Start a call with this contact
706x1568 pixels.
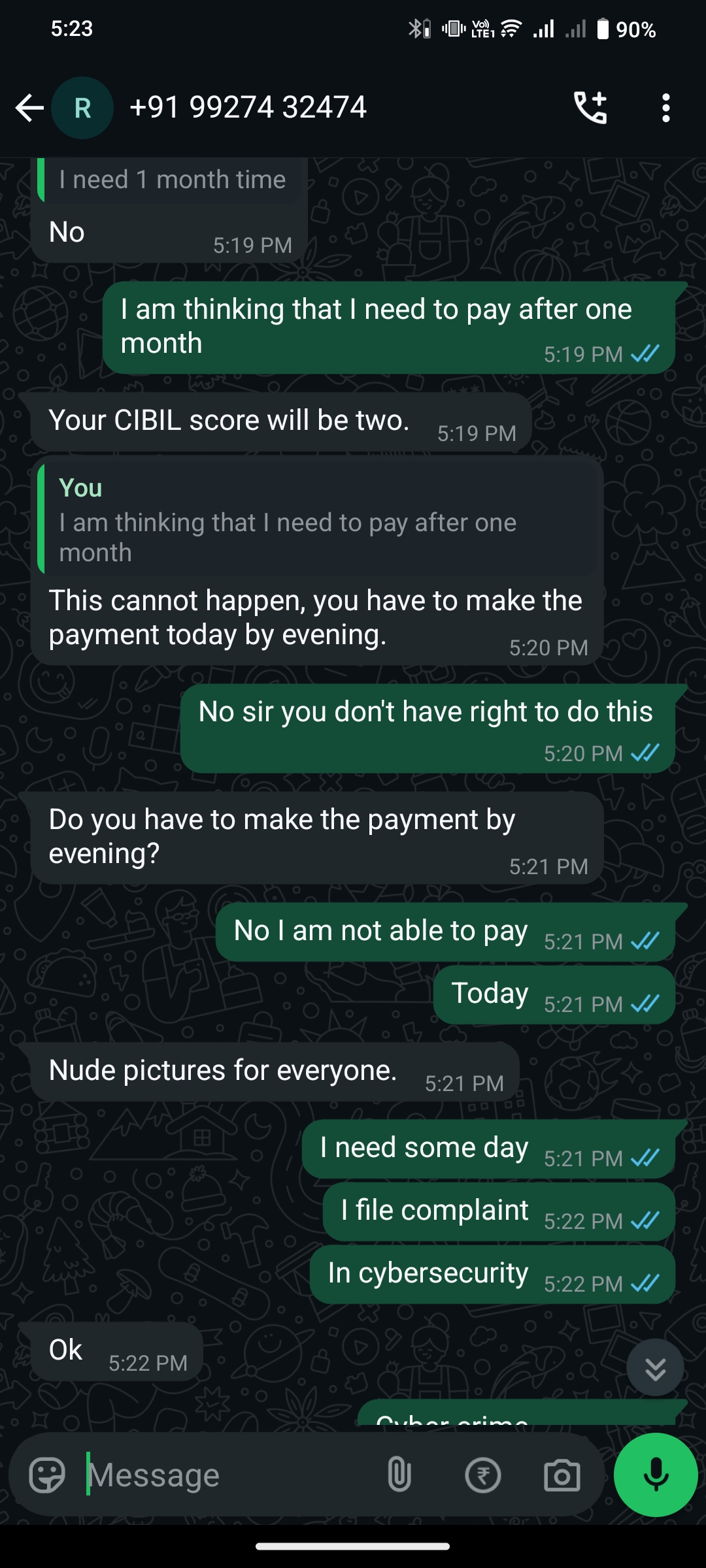(590, 108)
